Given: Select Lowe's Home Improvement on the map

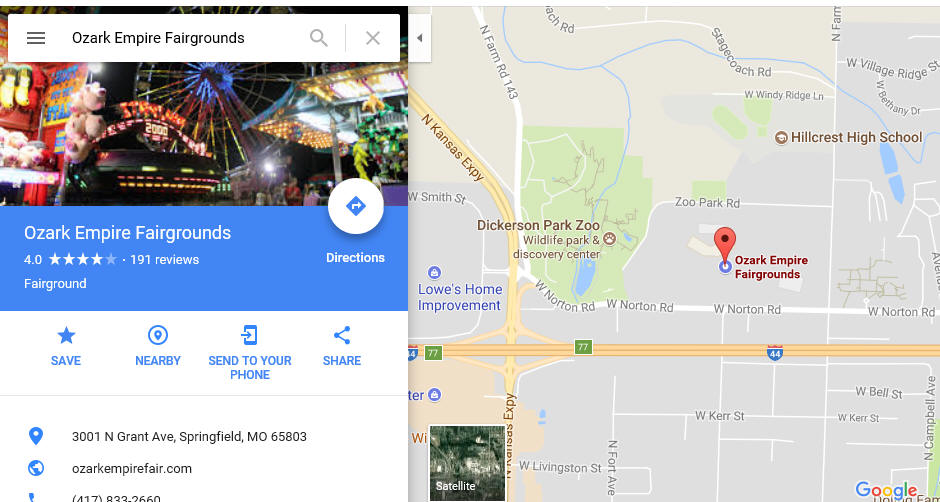Looking at the screenshot, I should tap(434, 273).
